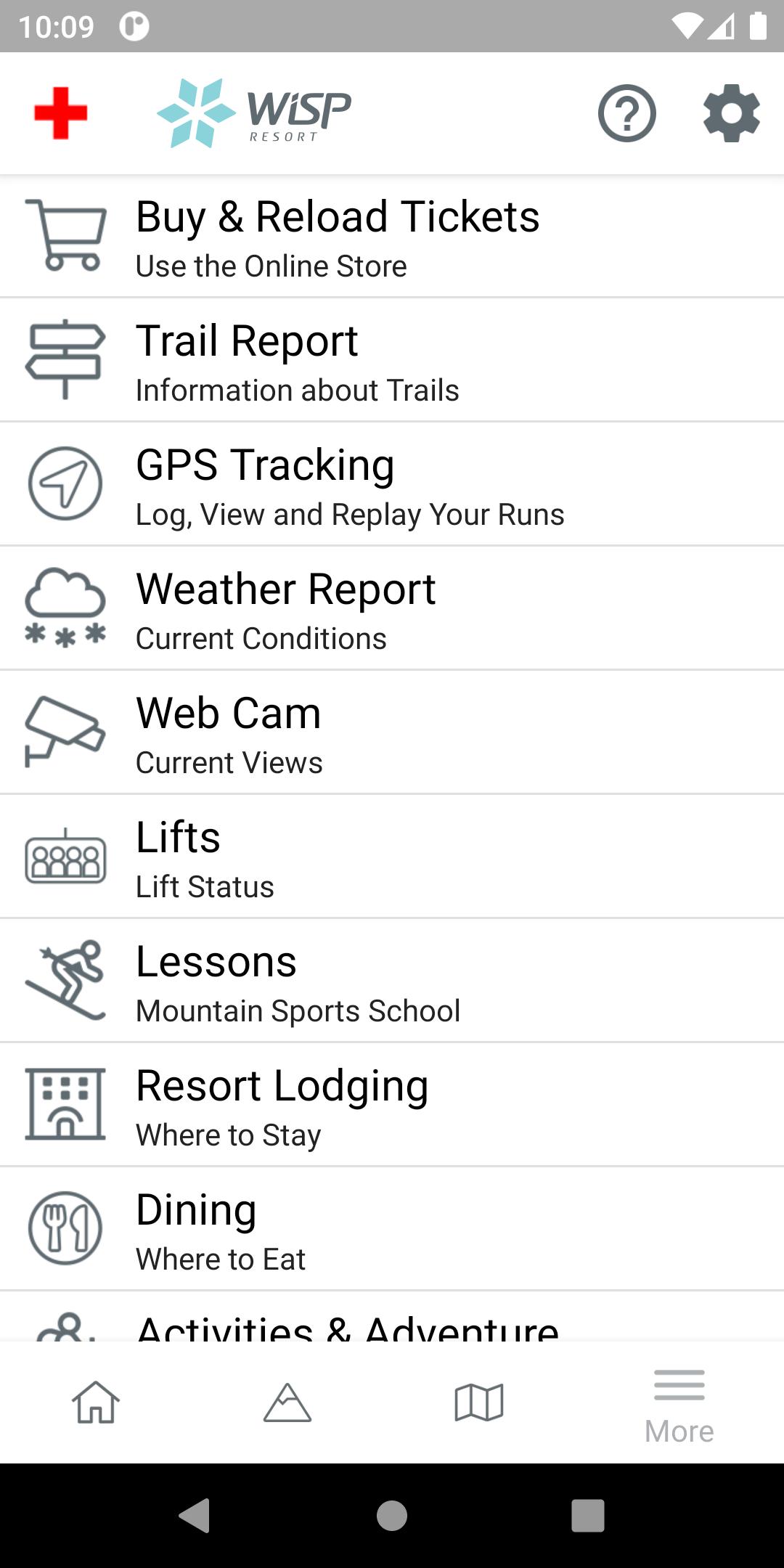784x1568 pixels.
Task: Open settings gear icon
Action: tap(731, 113)
